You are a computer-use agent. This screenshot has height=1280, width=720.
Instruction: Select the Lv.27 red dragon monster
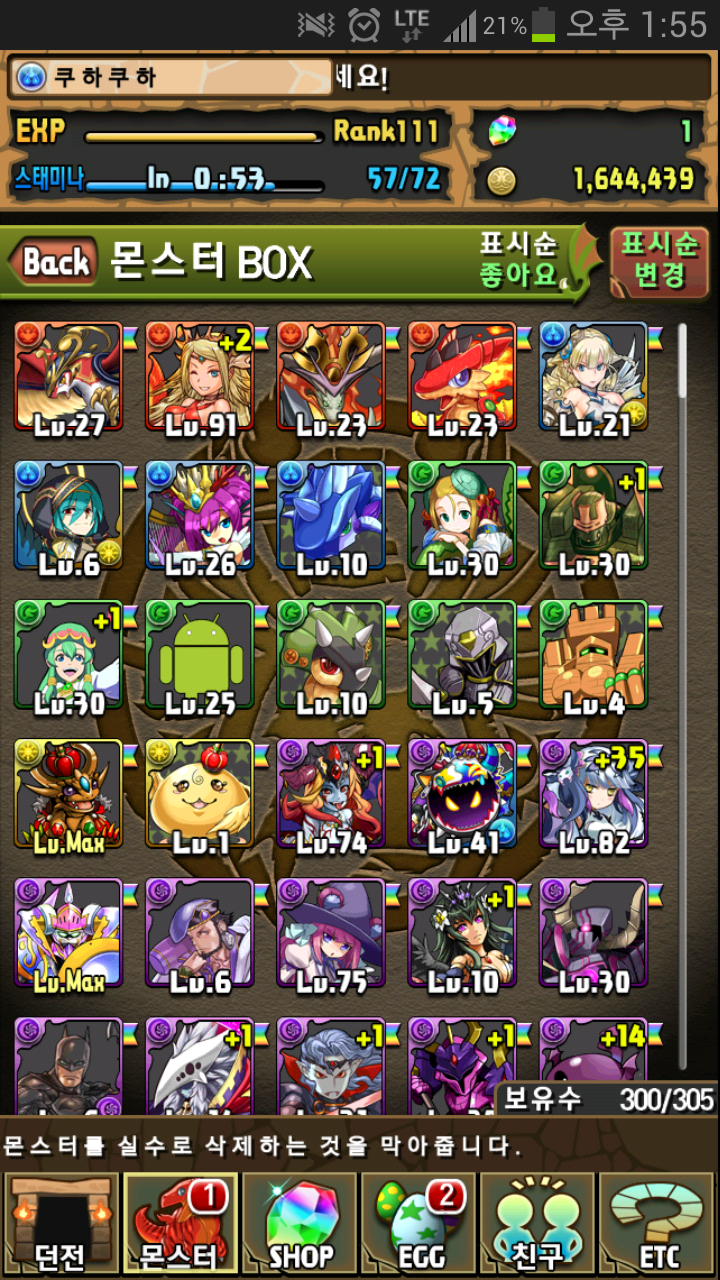pos(68,377)
